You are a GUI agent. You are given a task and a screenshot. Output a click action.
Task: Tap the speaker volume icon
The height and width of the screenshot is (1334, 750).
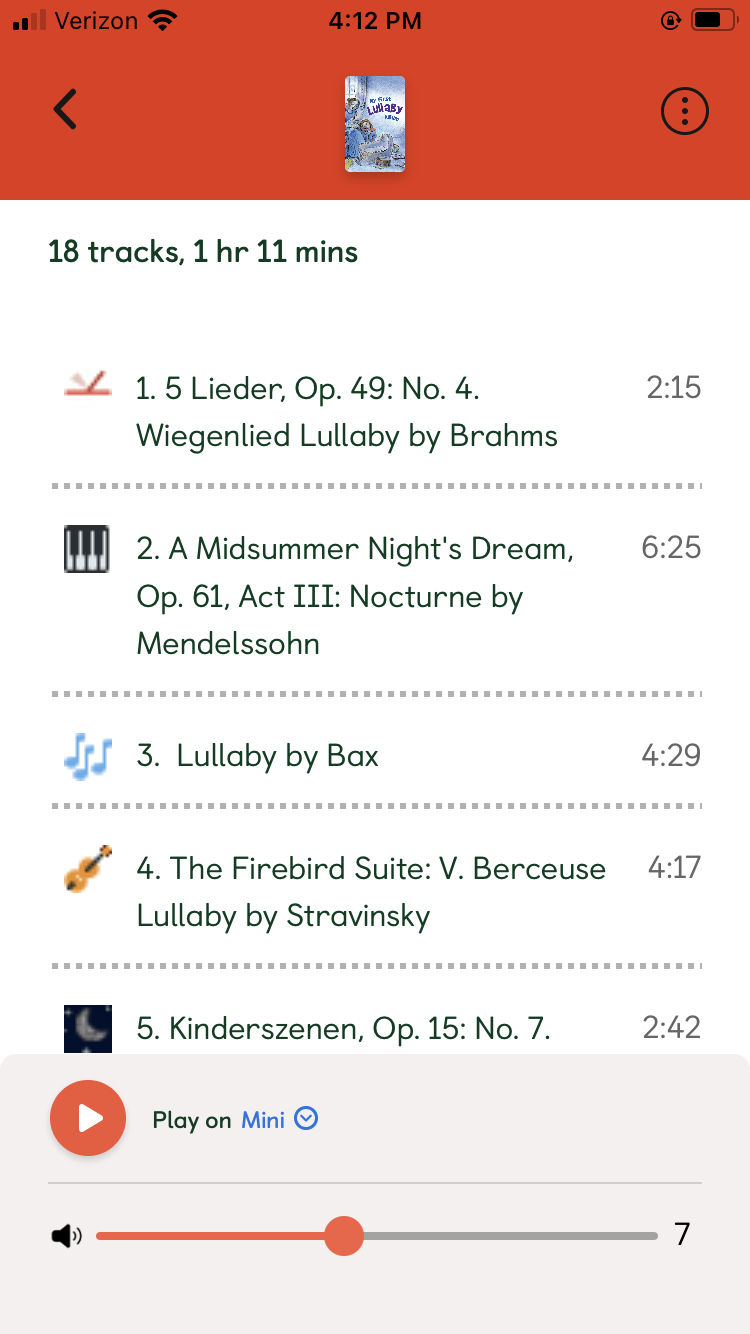67,1236
